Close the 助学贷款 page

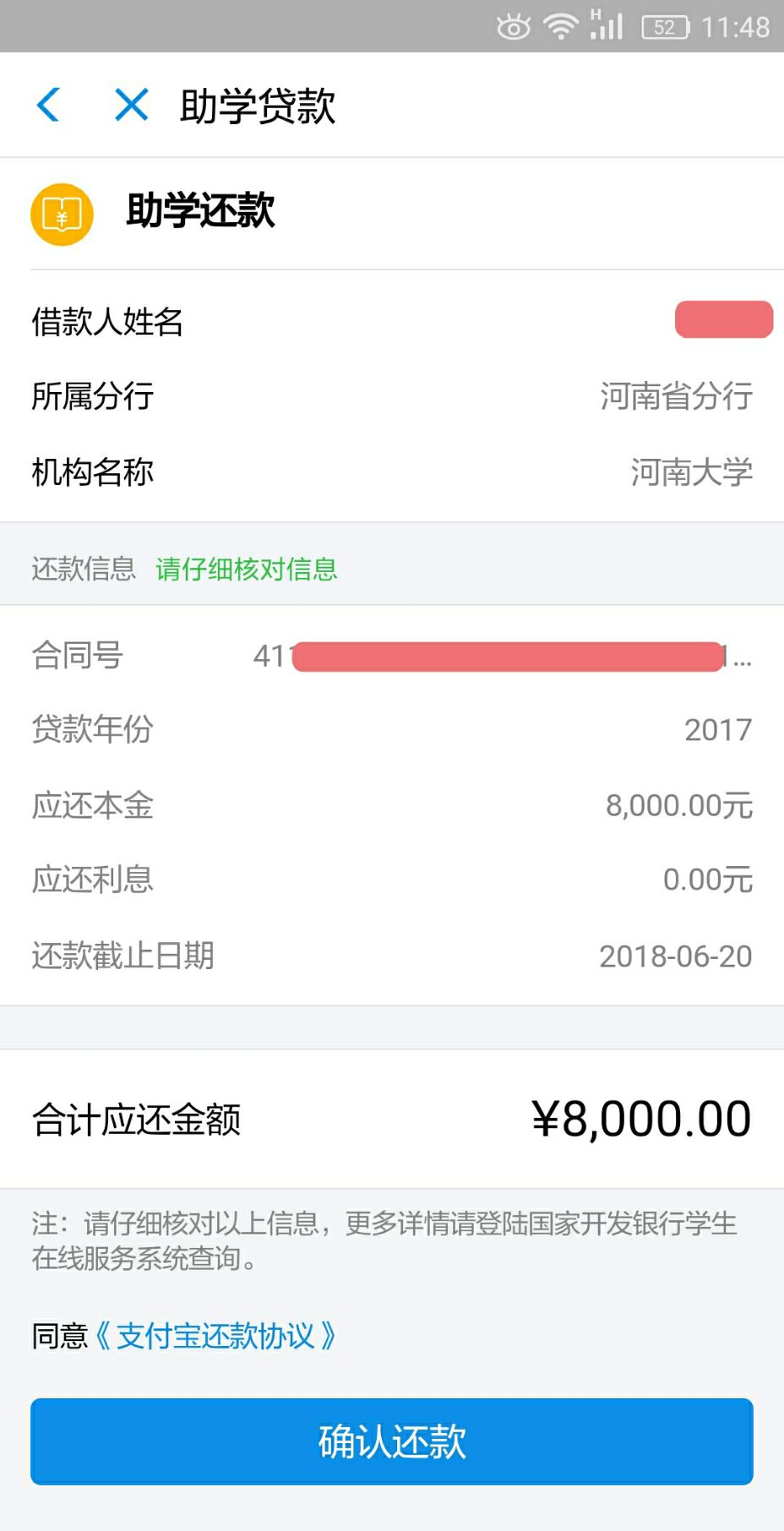132,106
